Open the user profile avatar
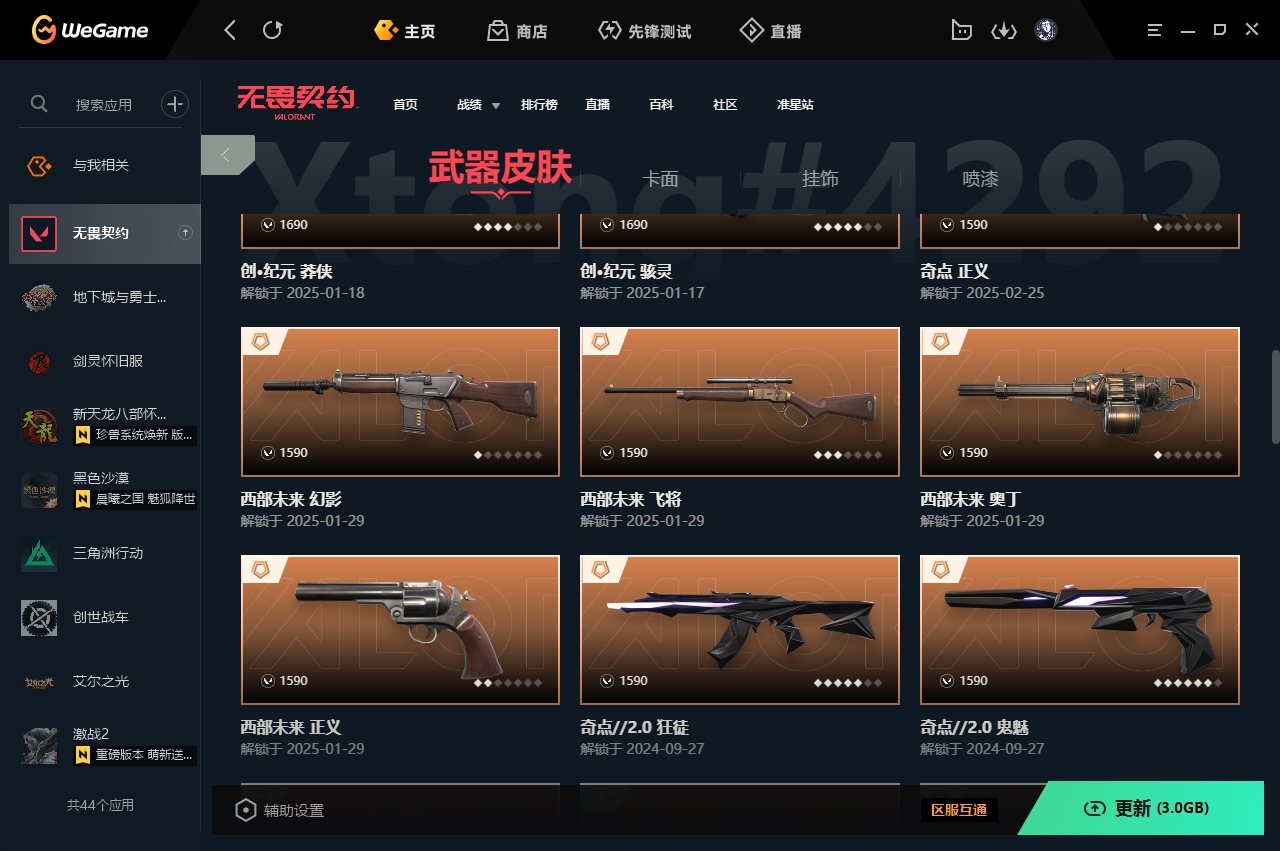 [1046, 31]
